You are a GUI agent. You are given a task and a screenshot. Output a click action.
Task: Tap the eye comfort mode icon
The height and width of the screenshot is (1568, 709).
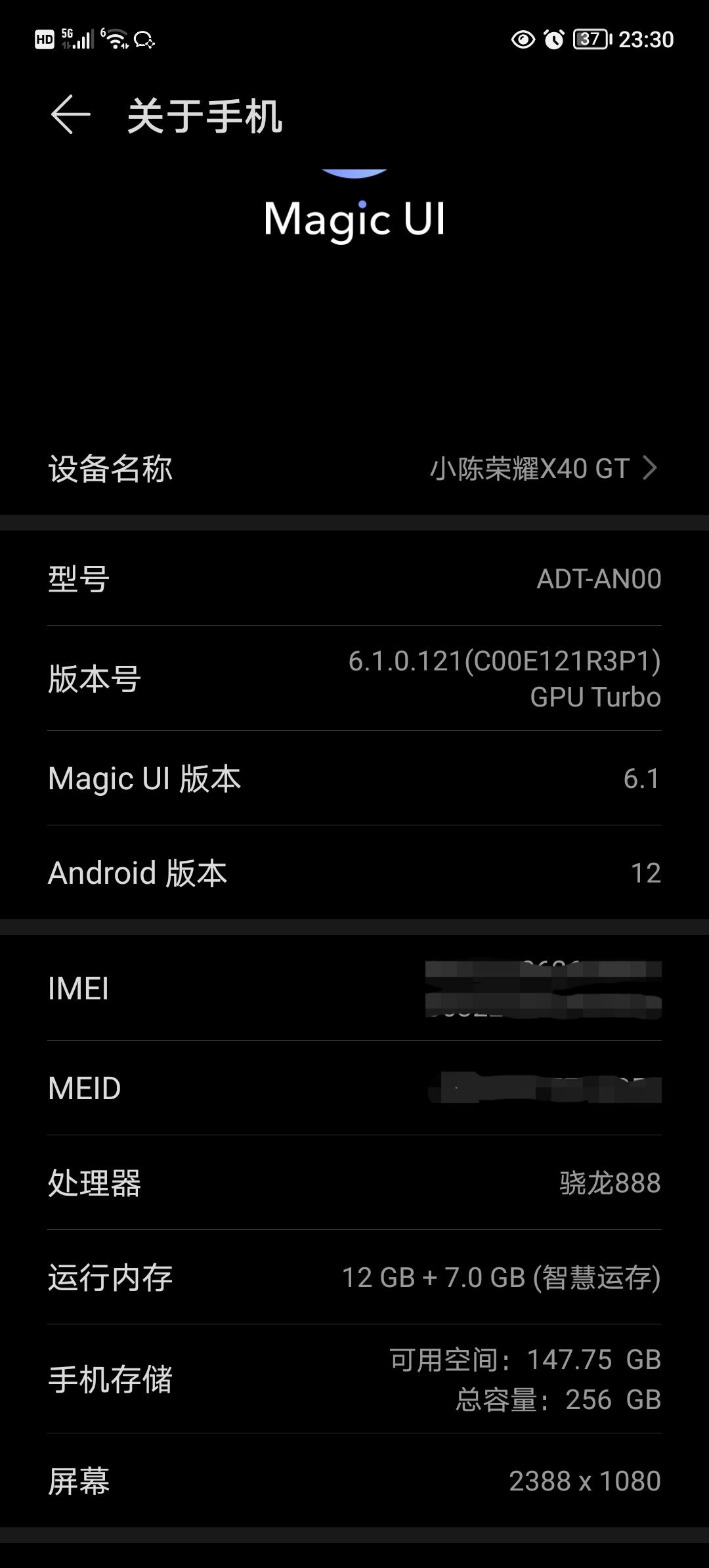point(522,41)
